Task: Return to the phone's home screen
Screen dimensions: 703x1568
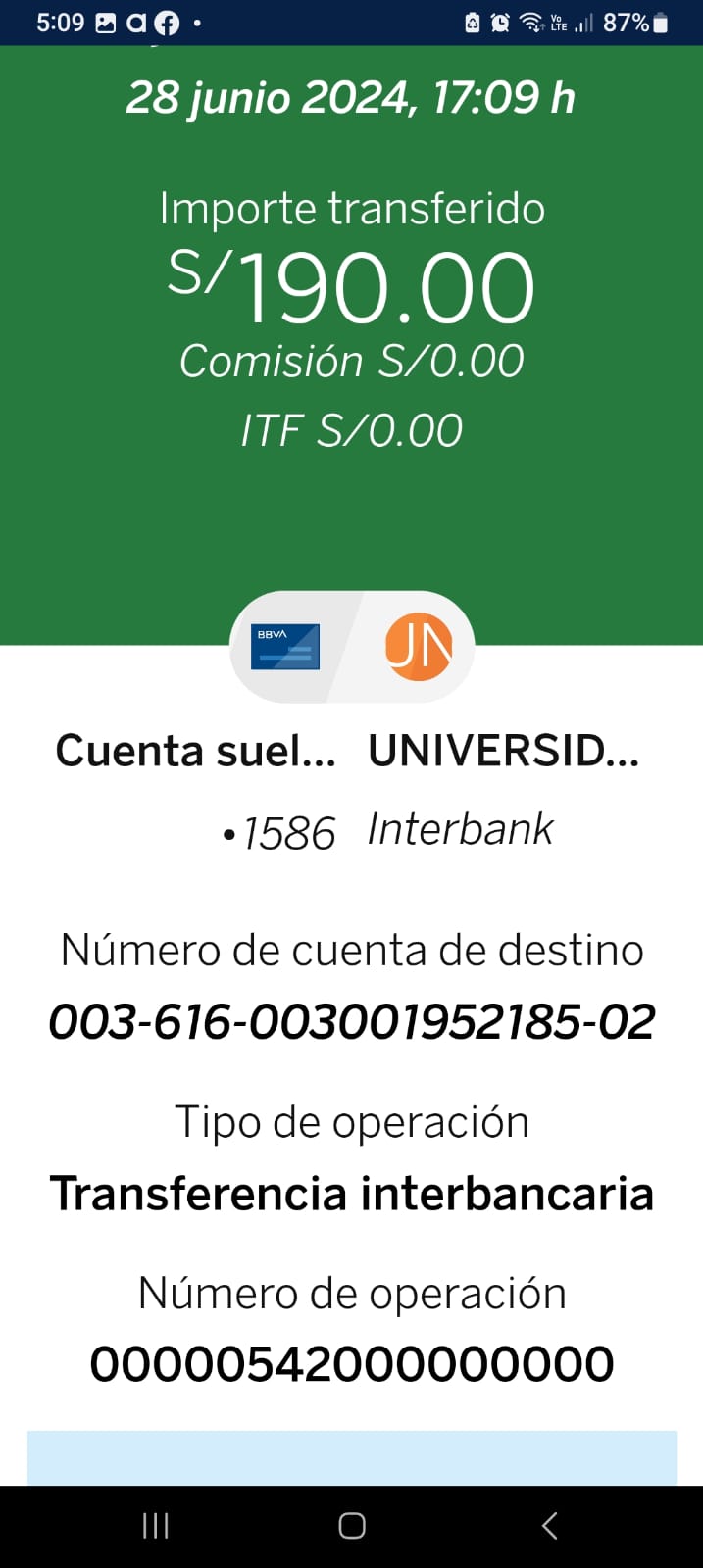Action: point(352,1525)
